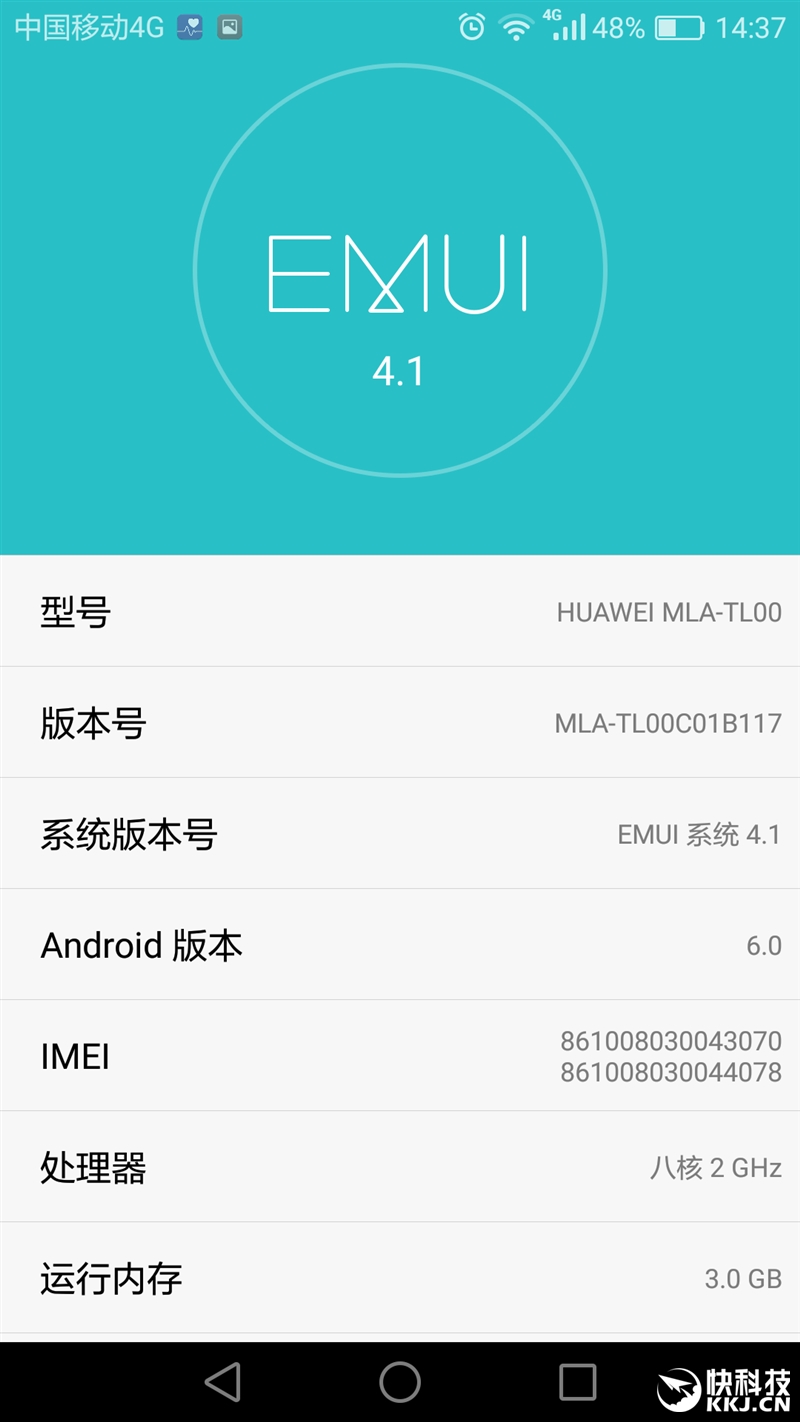Tap the 型号 row showing HUAWEI MLA-TL00
The image size is (800, 1422).
click(x=400, y=613)
